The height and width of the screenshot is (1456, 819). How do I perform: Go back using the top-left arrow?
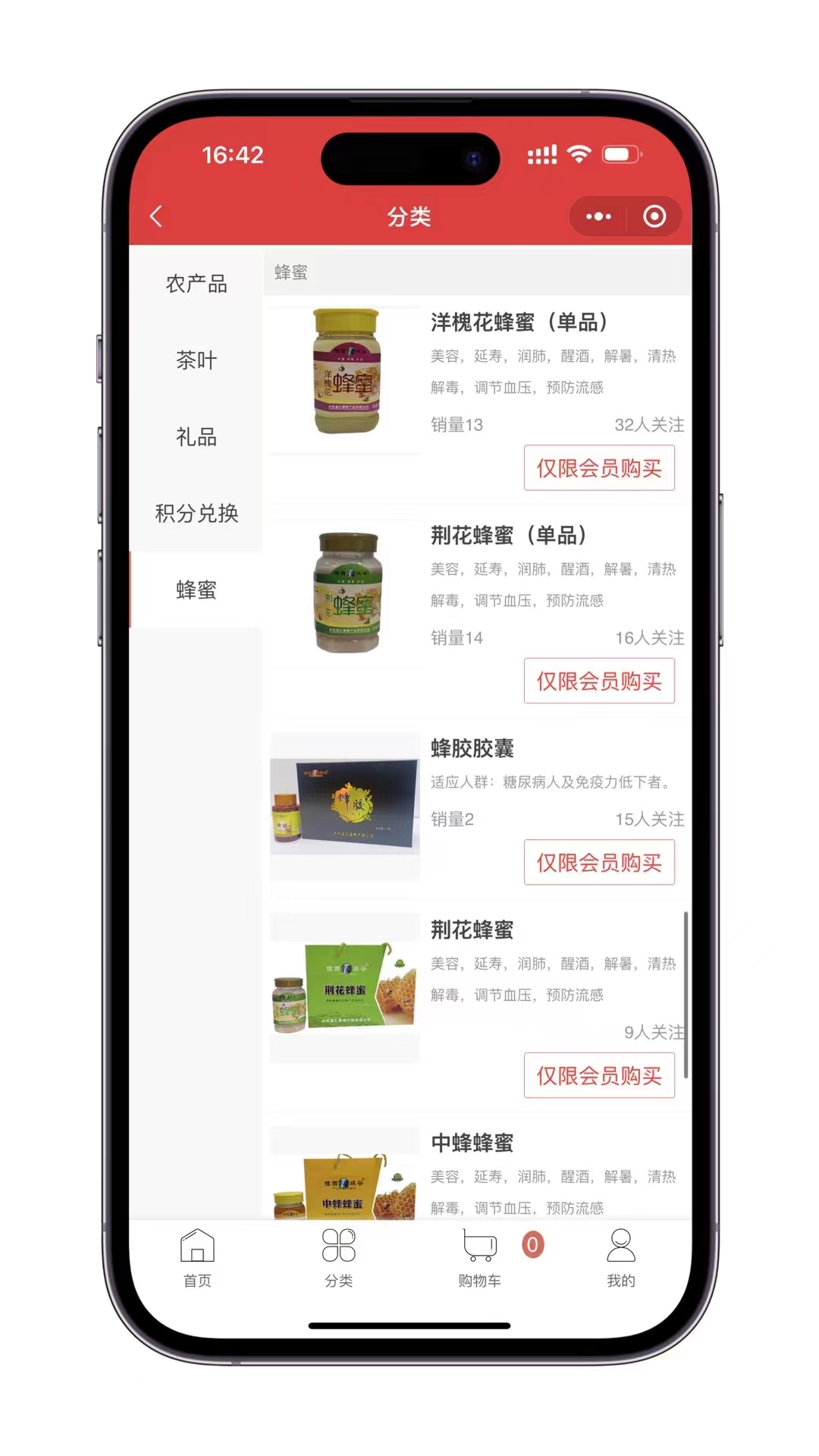156,217
